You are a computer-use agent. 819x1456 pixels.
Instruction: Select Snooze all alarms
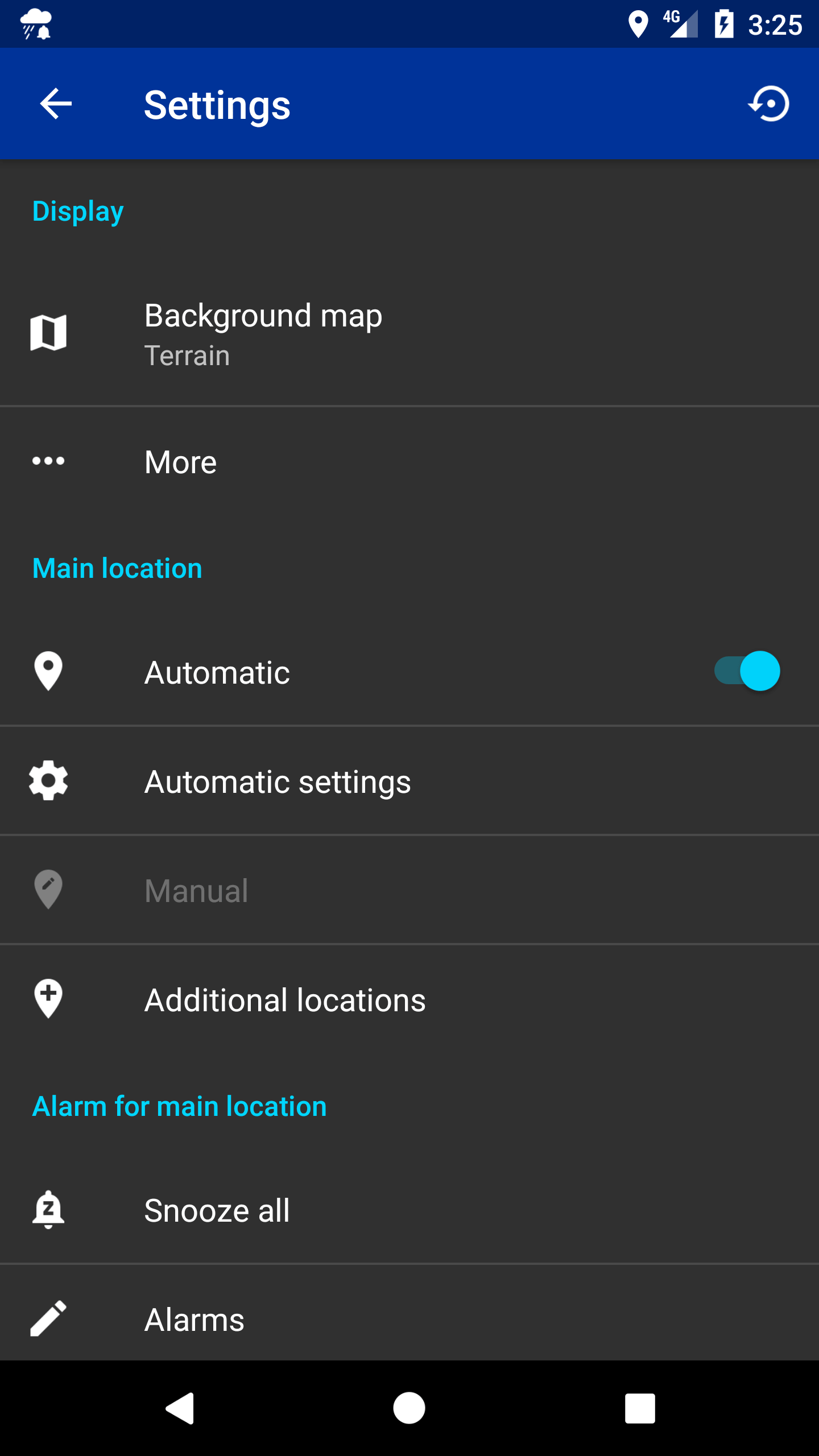point(409,1210)
